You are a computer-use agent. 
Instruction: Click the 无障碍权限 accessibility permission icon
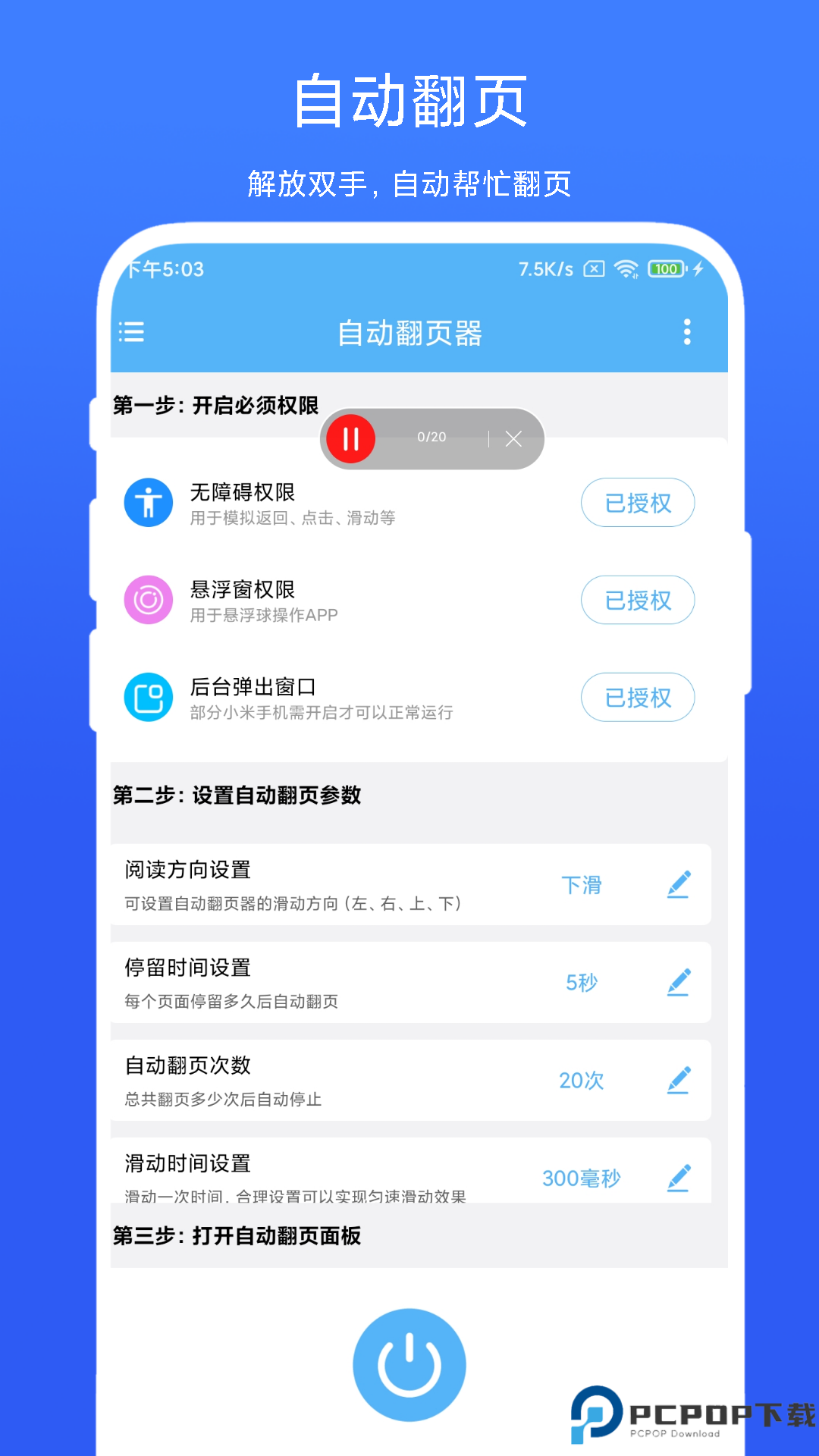point(148,502)
